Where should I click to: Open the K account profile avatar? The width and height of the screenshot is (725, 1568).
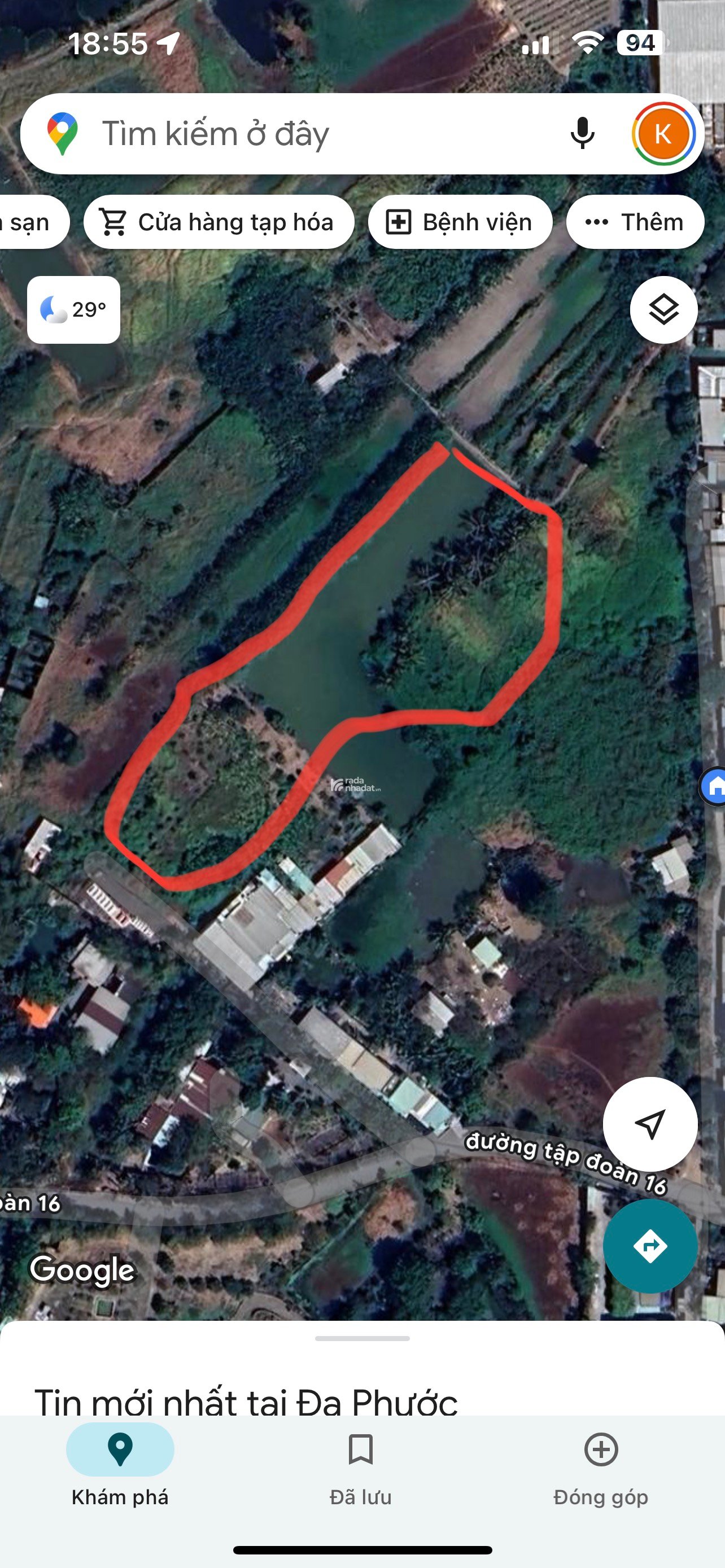point(663,134)
